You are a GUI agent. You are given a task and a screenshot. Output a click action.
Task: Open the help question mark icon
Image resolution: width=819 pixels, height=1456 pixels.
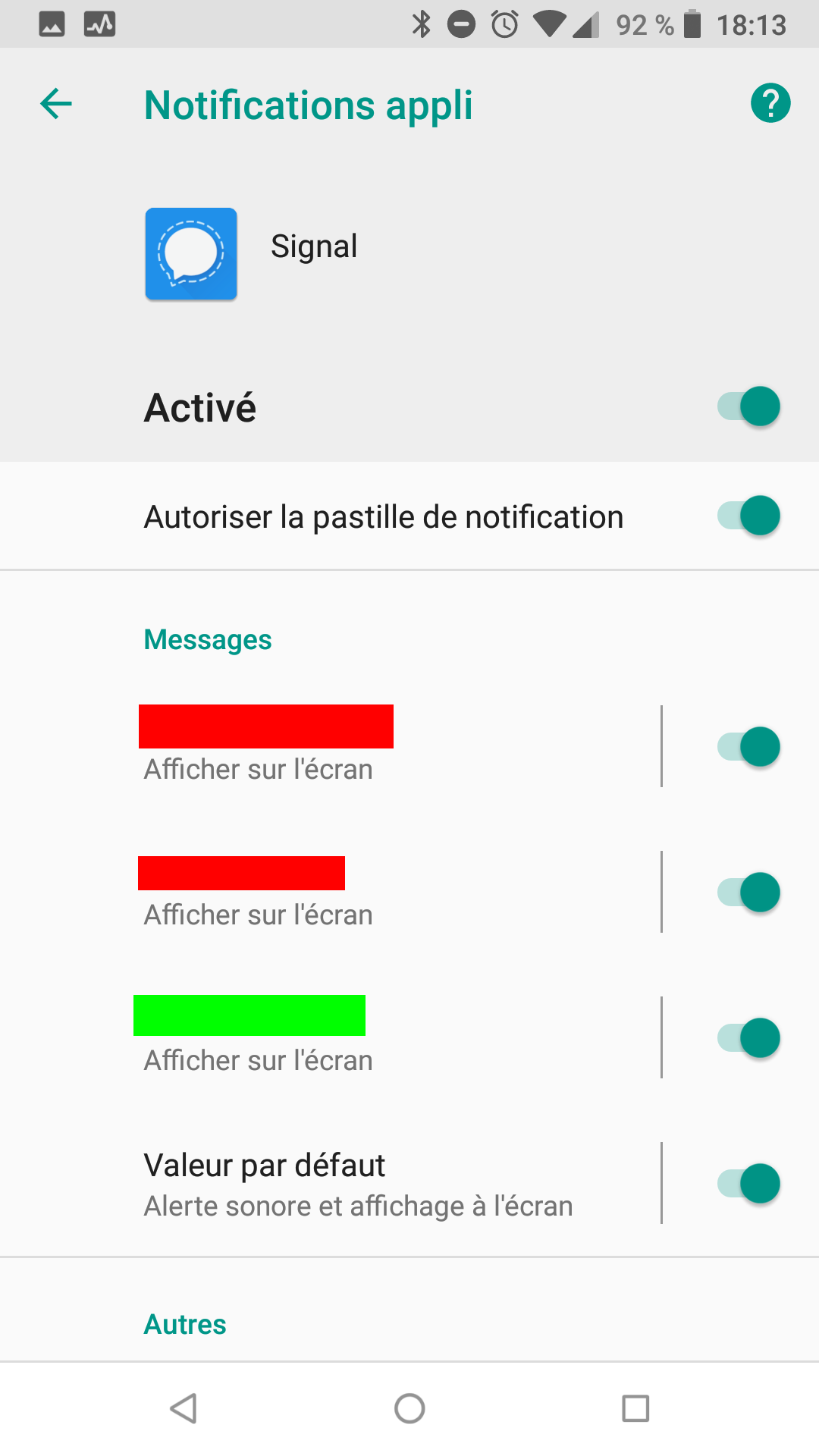(770, 103)
